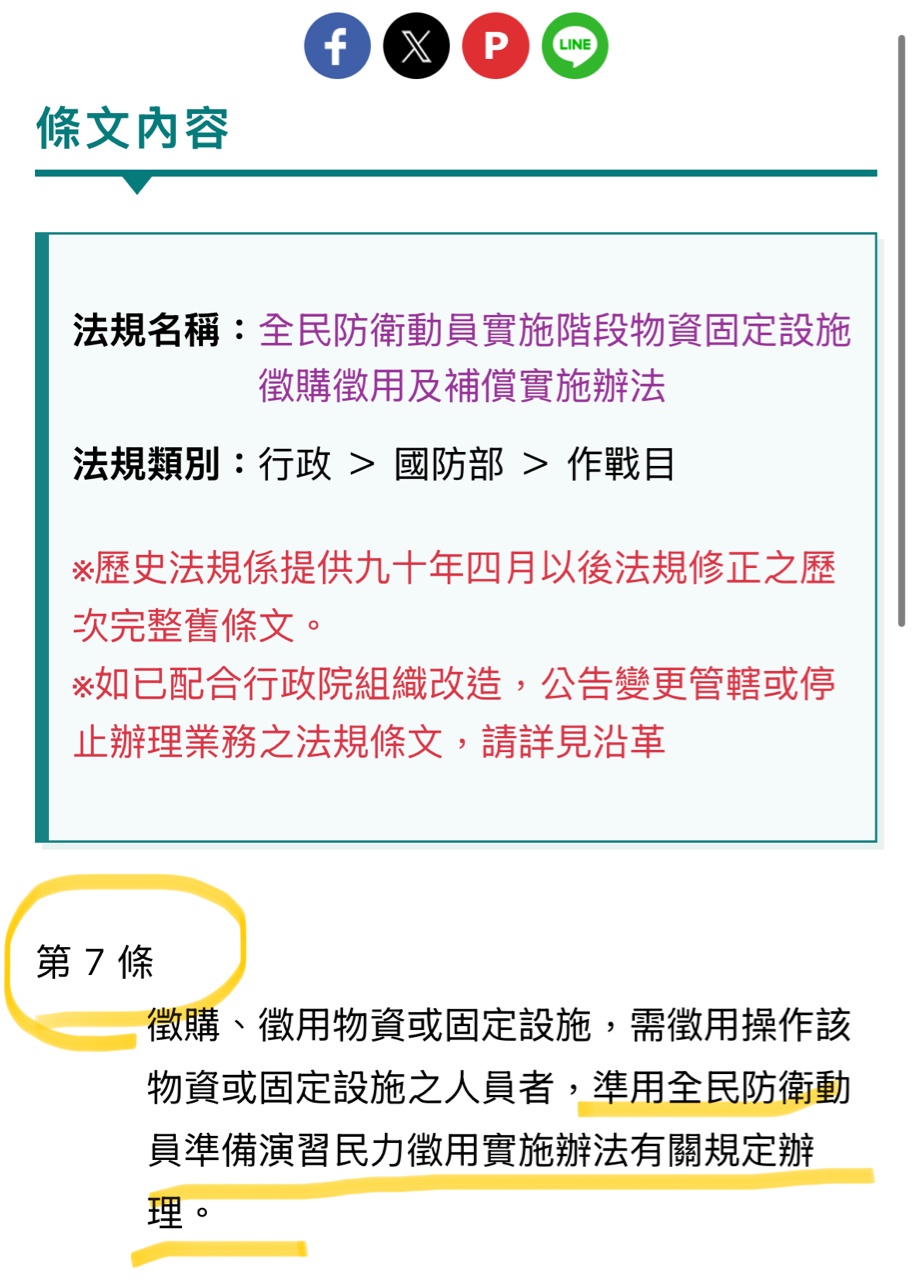Open the purple 法規名稱 title link
Image resolution: width=913 pixels, height=1280 pixels.
(554, 331)
